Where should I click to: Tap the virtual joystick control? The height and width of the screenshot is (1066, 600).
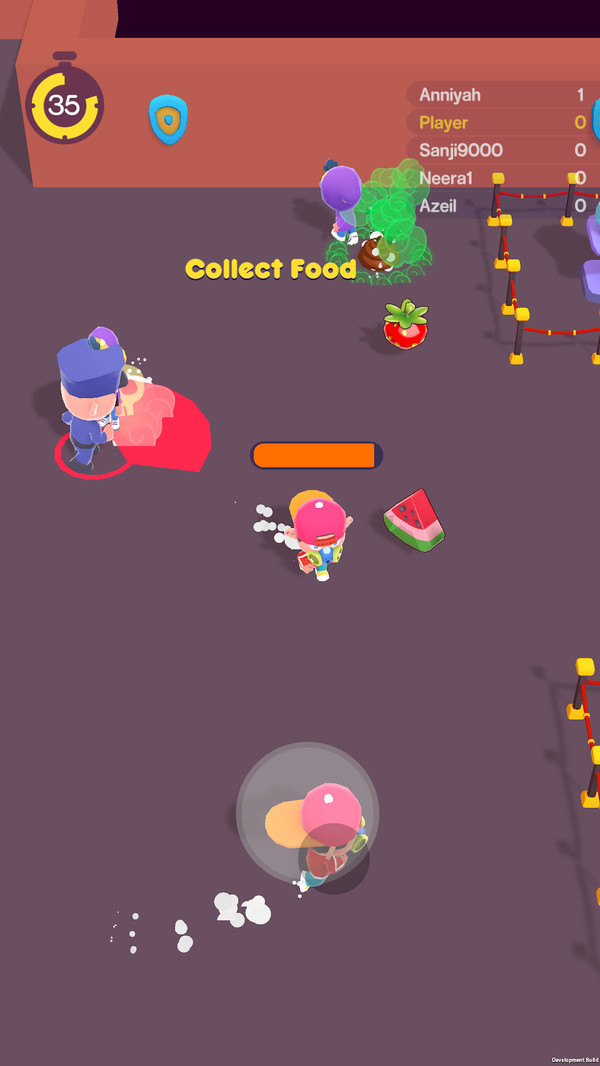click(x=308, y=813)
